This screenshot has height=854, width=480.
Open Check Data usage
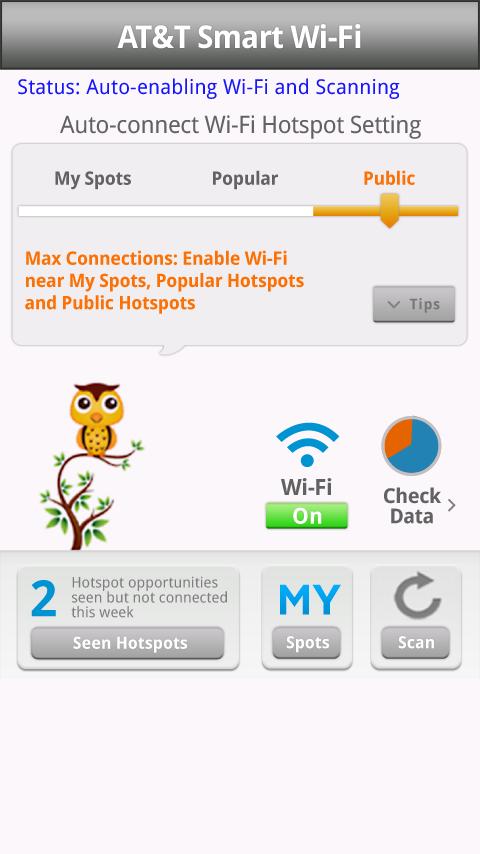[x=418, y=471]
